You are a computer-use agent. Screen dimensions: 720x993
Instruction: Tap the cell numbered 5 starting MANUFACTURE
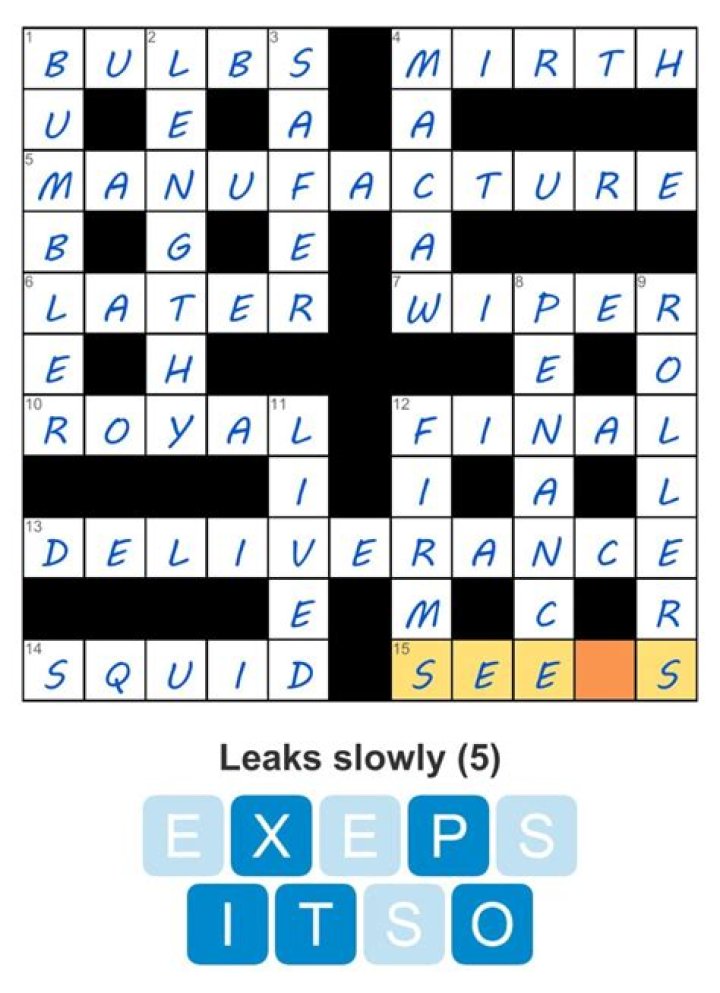pos(54,183)
